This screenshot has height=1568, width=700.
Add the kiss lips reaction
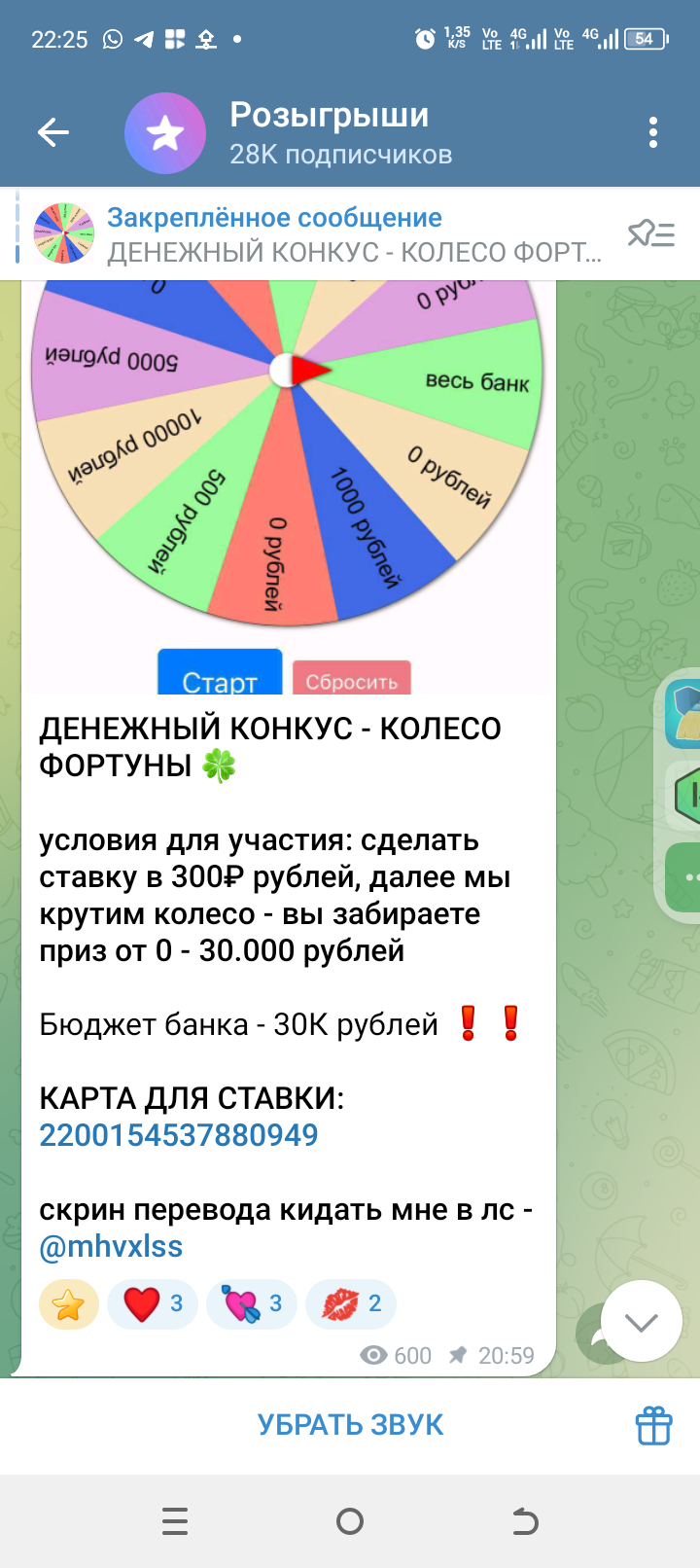pos(350,1304)
